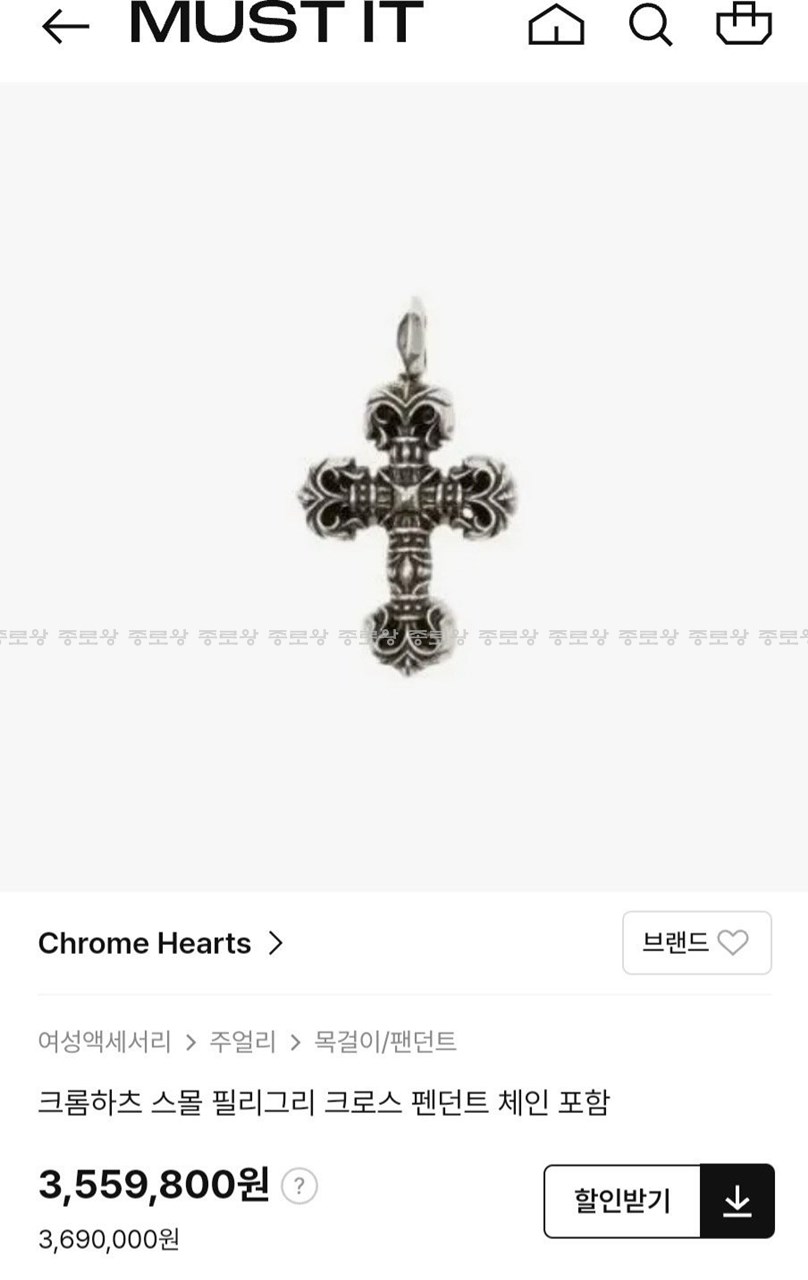Open the price info question mark
Image resolution: width=808 pixels, height=1280 pixels.
pyautogui.click(x=299, y=1187)
